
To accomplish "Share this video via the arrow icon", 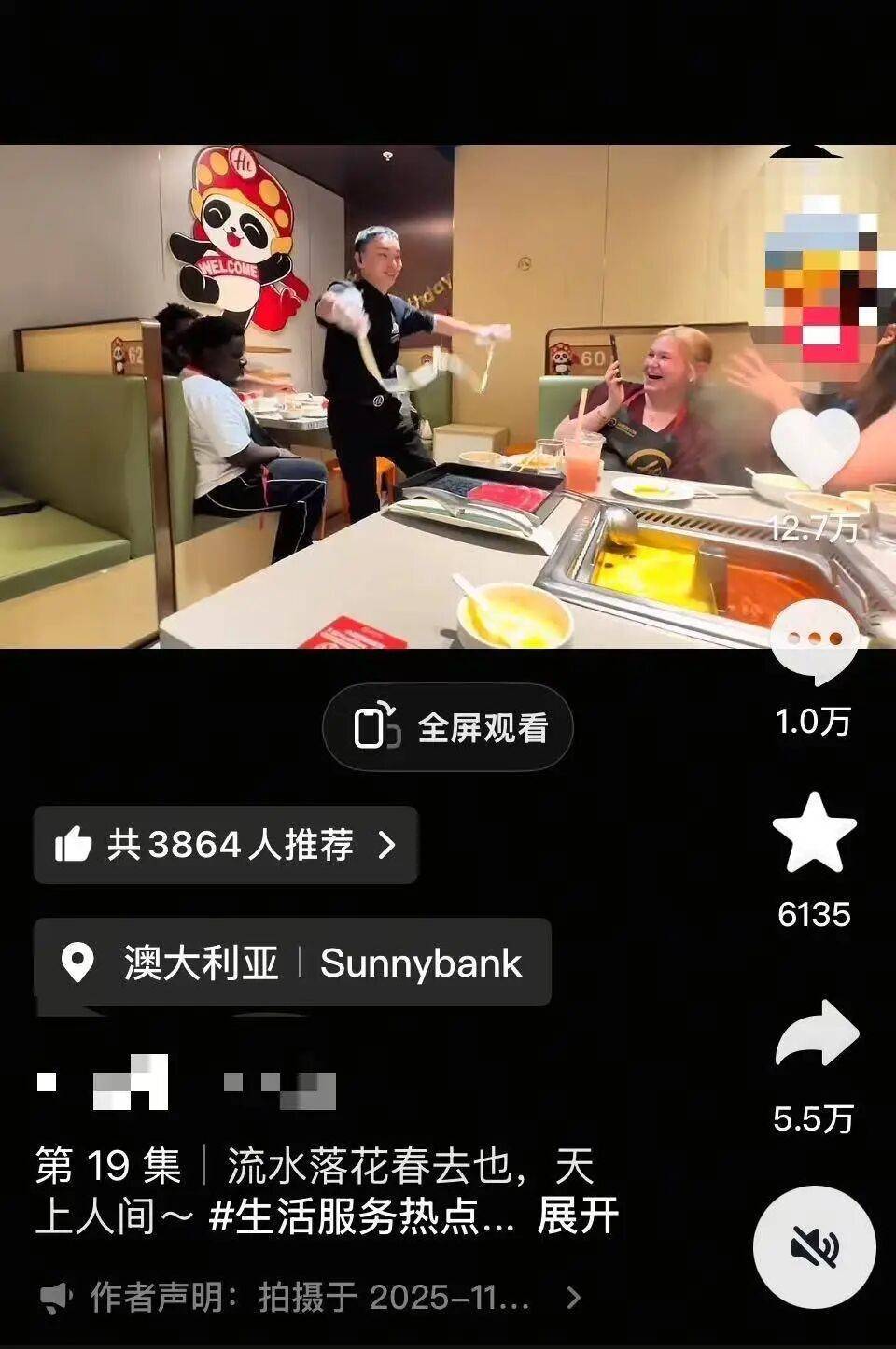I will pos(816,1034).
